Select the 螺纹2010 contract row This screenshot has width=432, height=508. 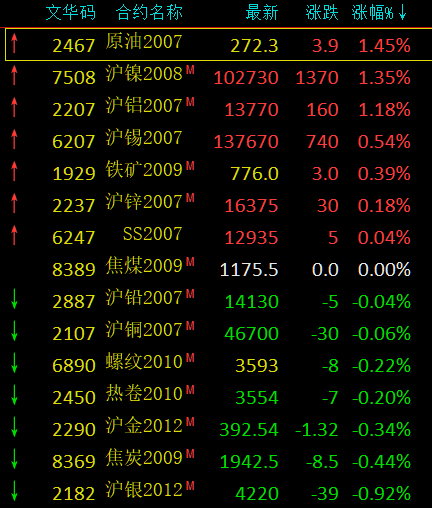coord(216,365)
